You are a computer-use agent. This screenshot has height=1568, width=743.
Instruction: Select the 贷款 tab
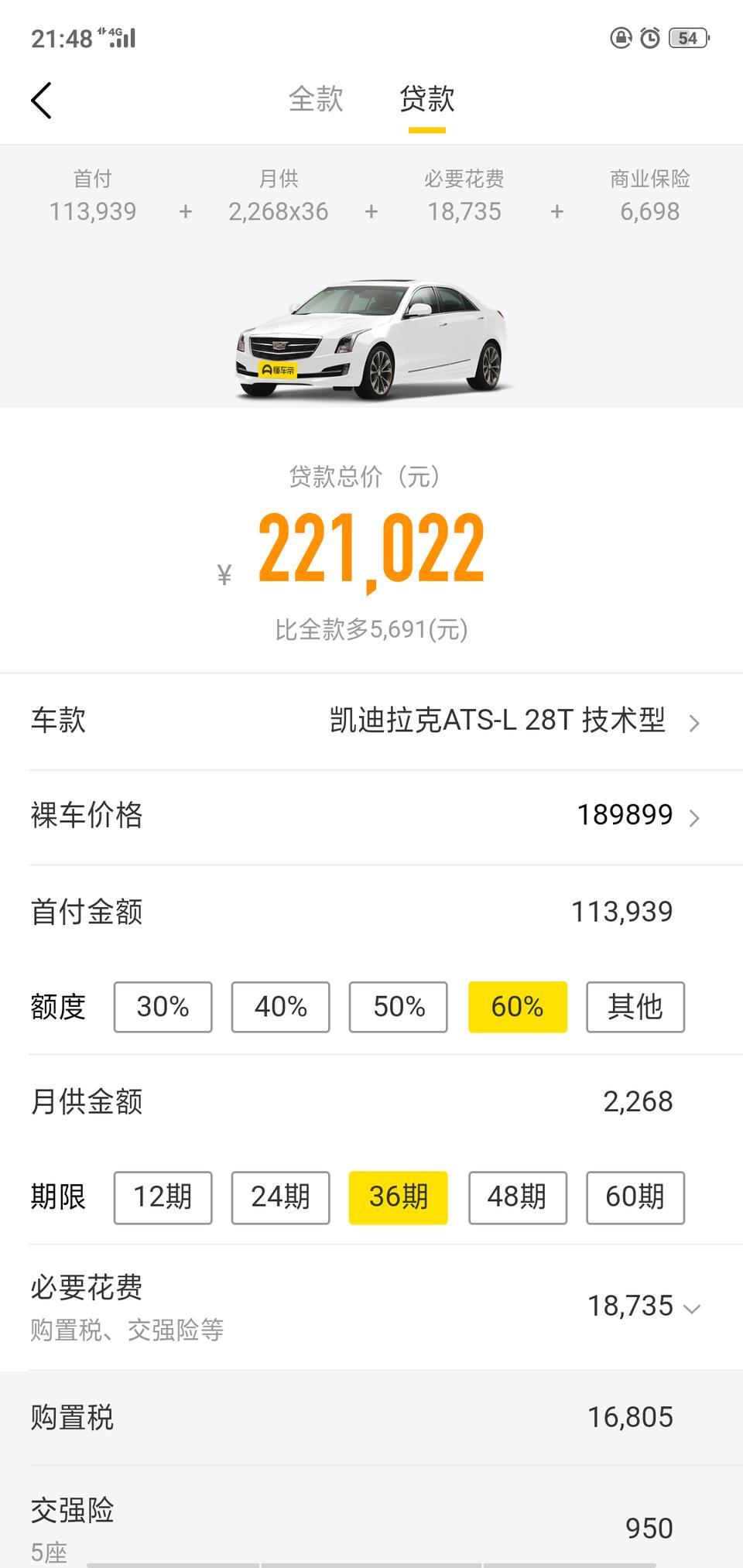427,99
